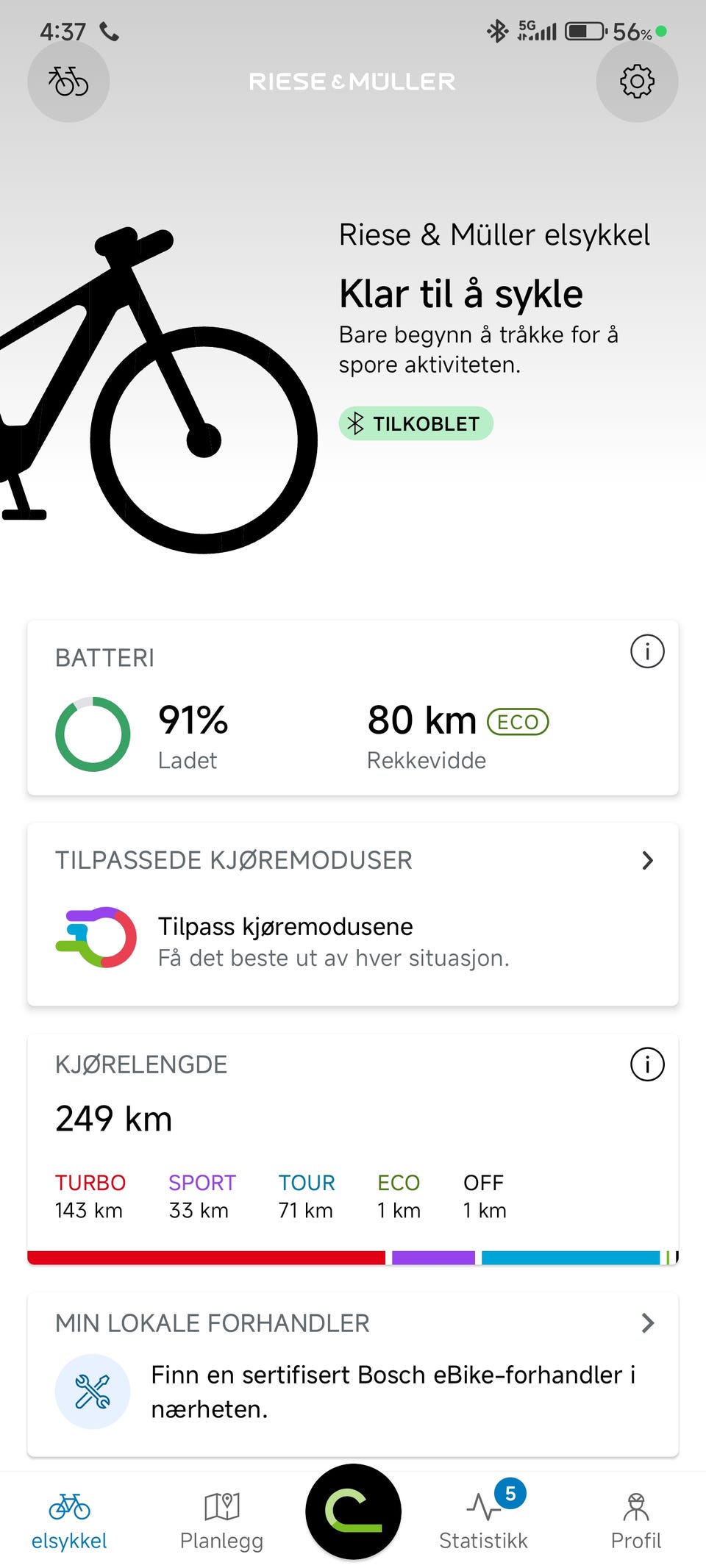Open the settings gear icon
The width and height of the screenshot is (706, 1568).
coord(637,82)
